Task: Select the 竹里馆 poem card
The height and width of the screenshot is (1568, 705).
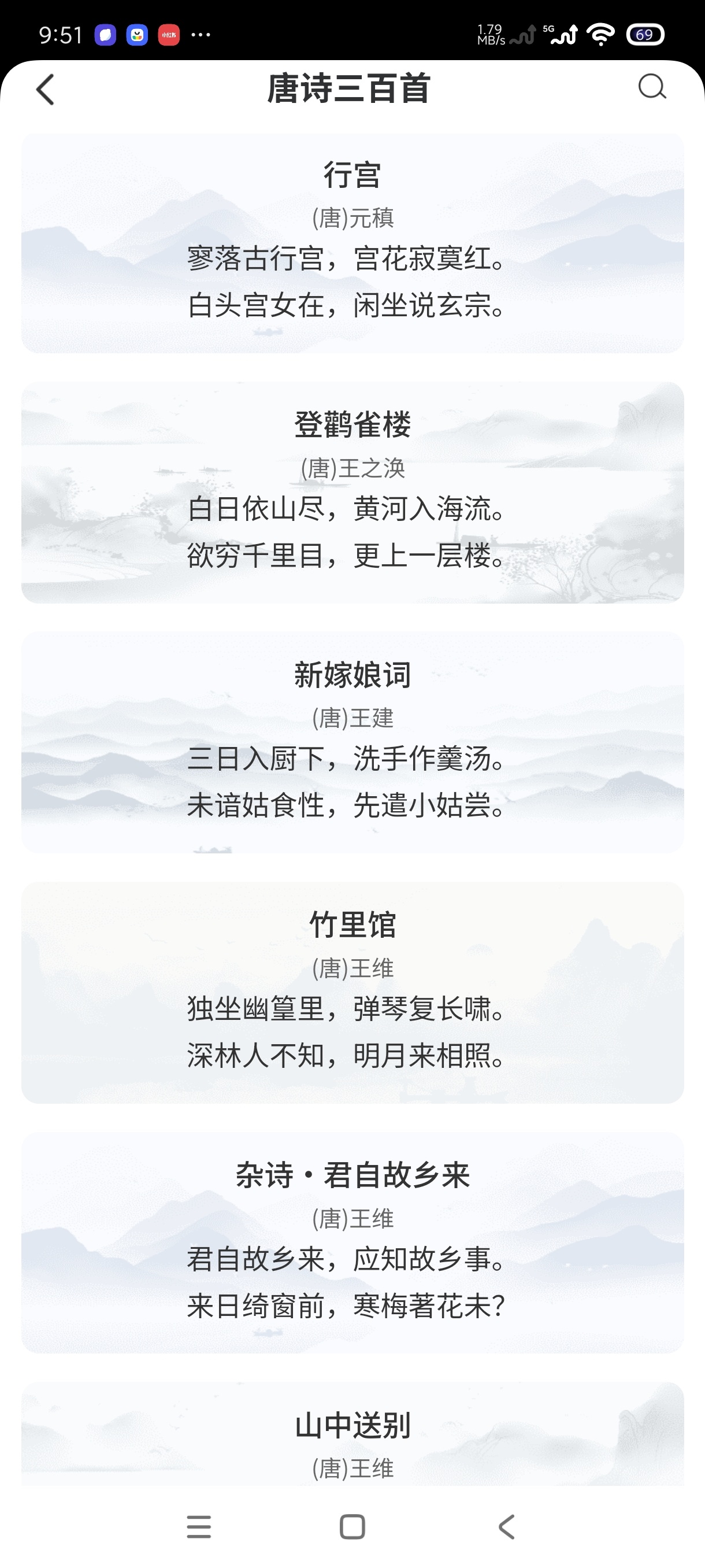Action: [x=352, y=992]
